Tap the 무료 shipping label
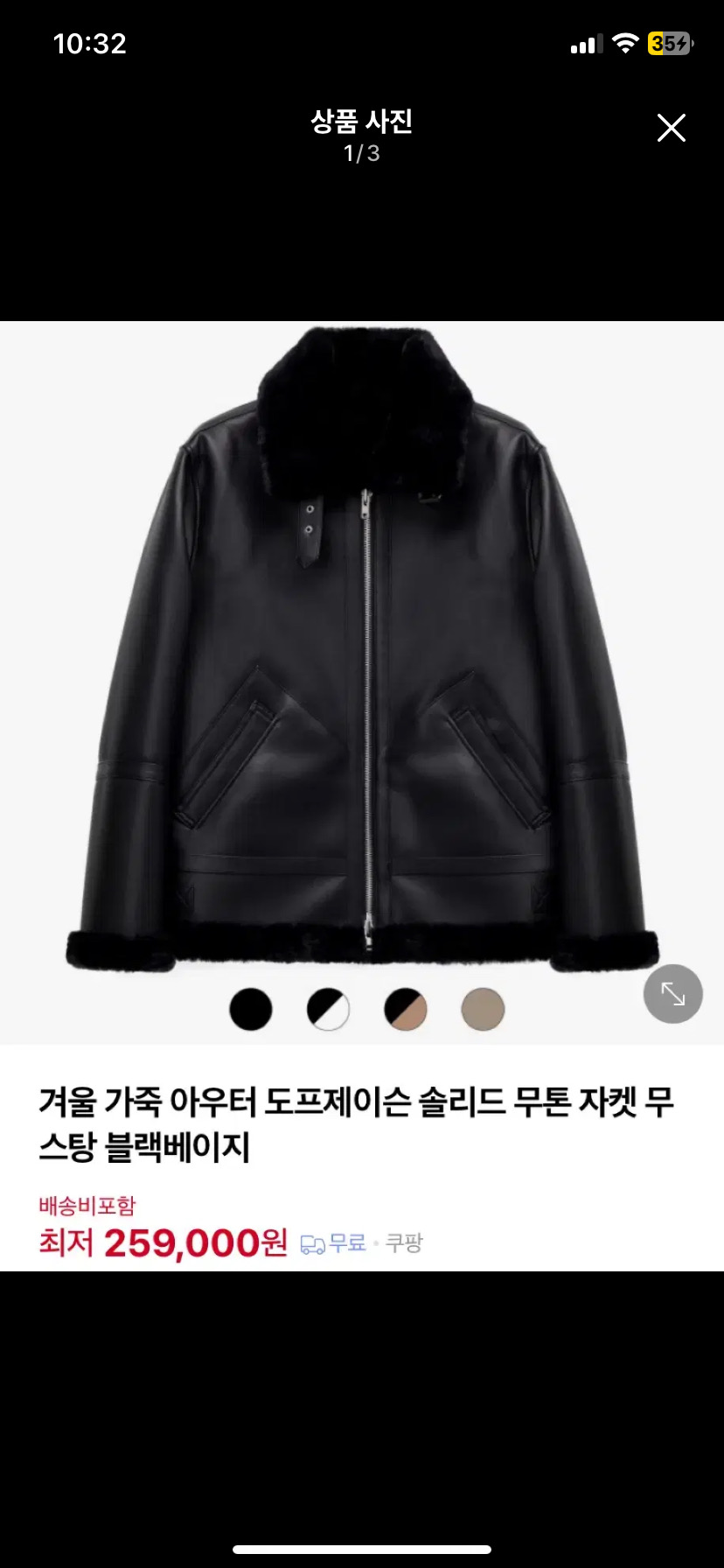 pos(346,1242)
